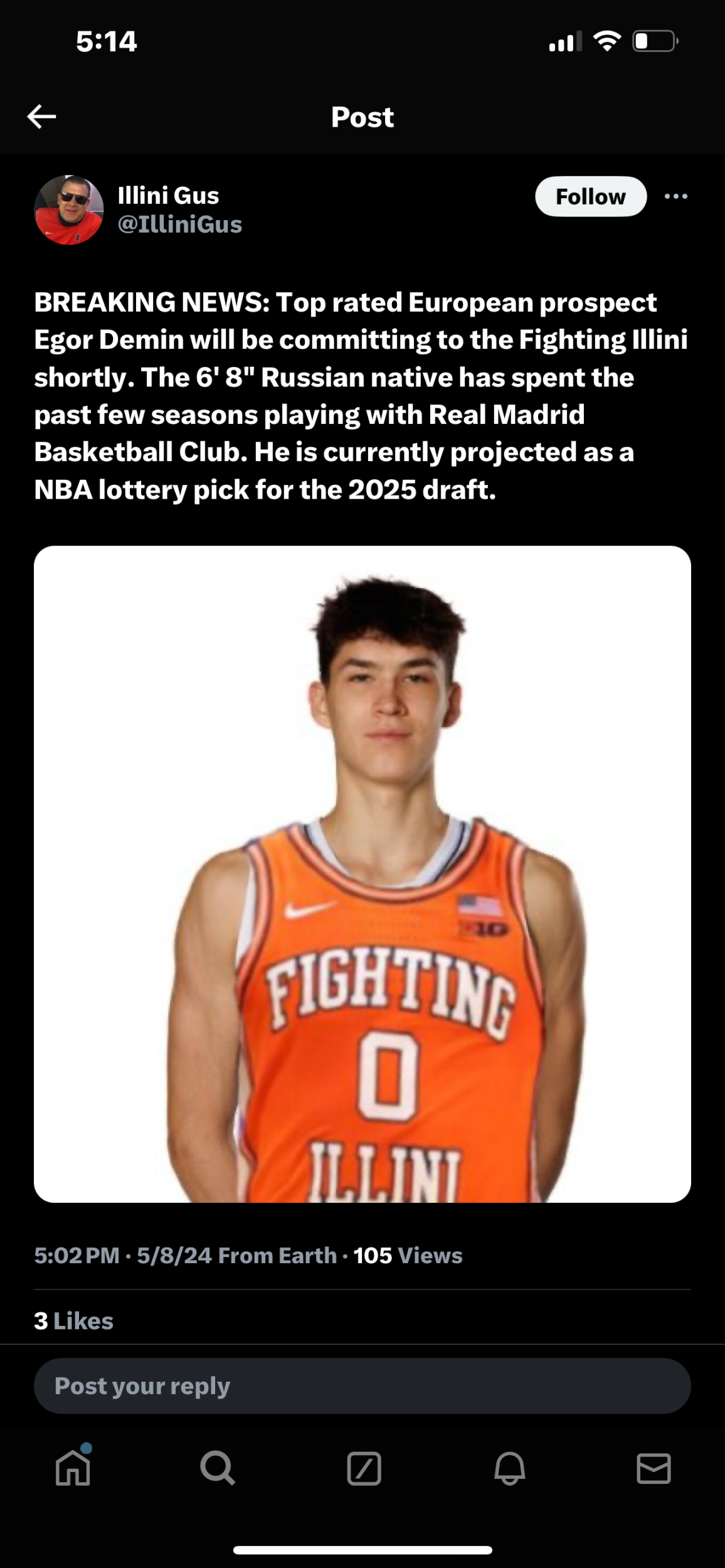View the @IlliniGus profile handle
This screenshot has height=1568, width=725.
(180, 225)
